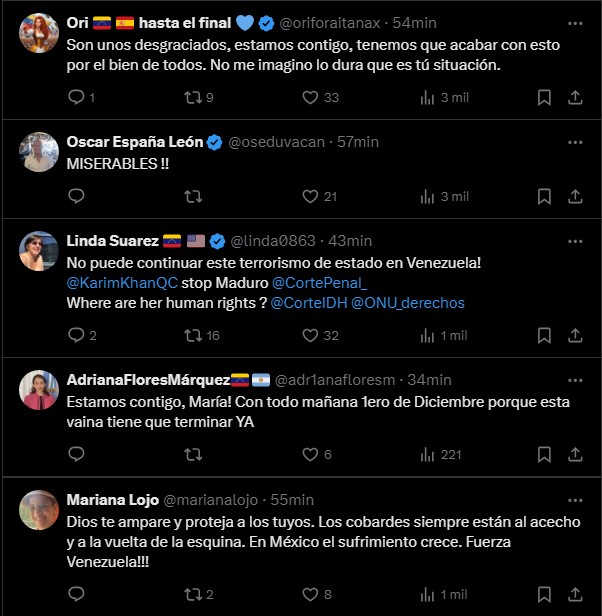602x616 pixels.
Task: Share Ori's reply
Action: [575, 97]
